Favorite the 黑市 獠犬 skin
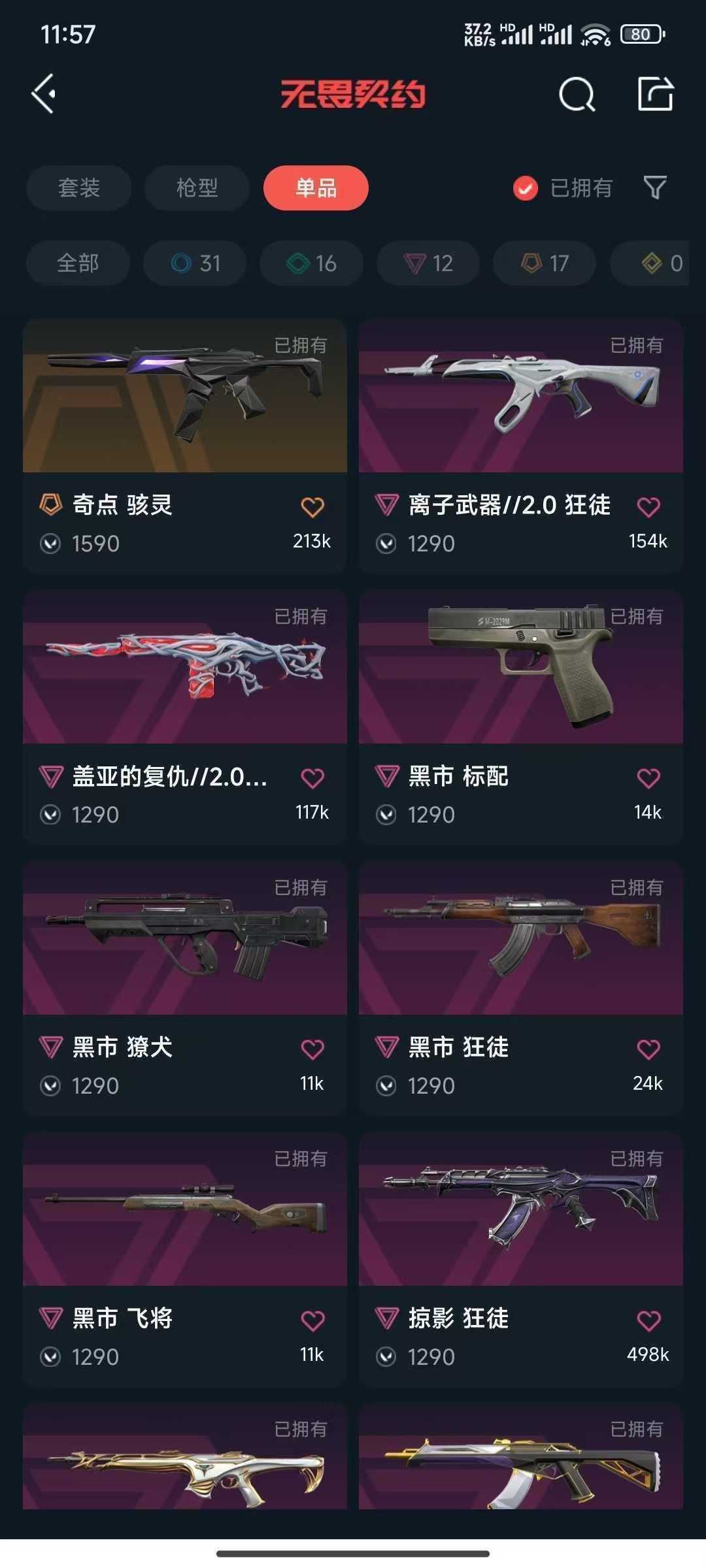 pos(312,1048)
